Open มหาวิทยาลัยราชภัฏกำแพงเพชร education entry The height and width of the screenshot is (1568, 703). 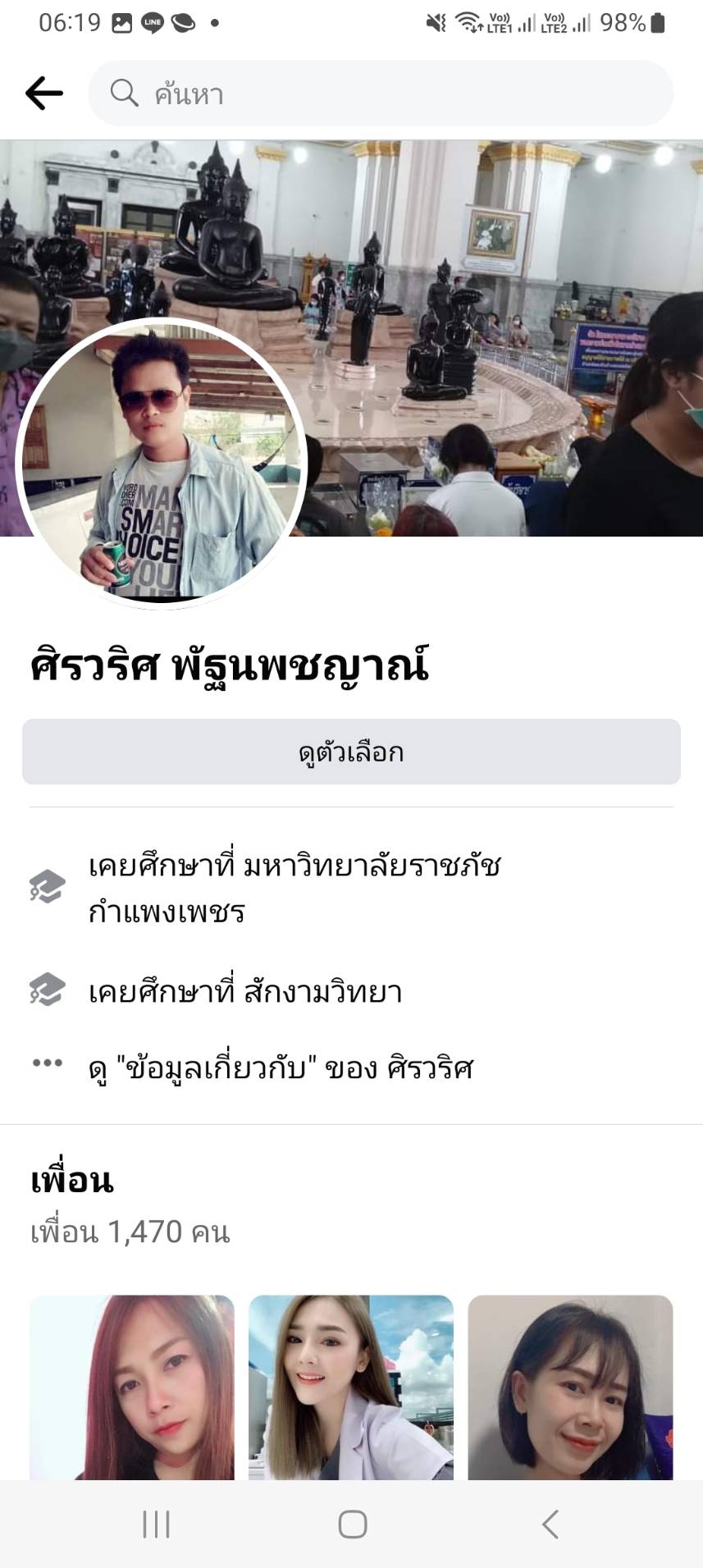point(294,889)
